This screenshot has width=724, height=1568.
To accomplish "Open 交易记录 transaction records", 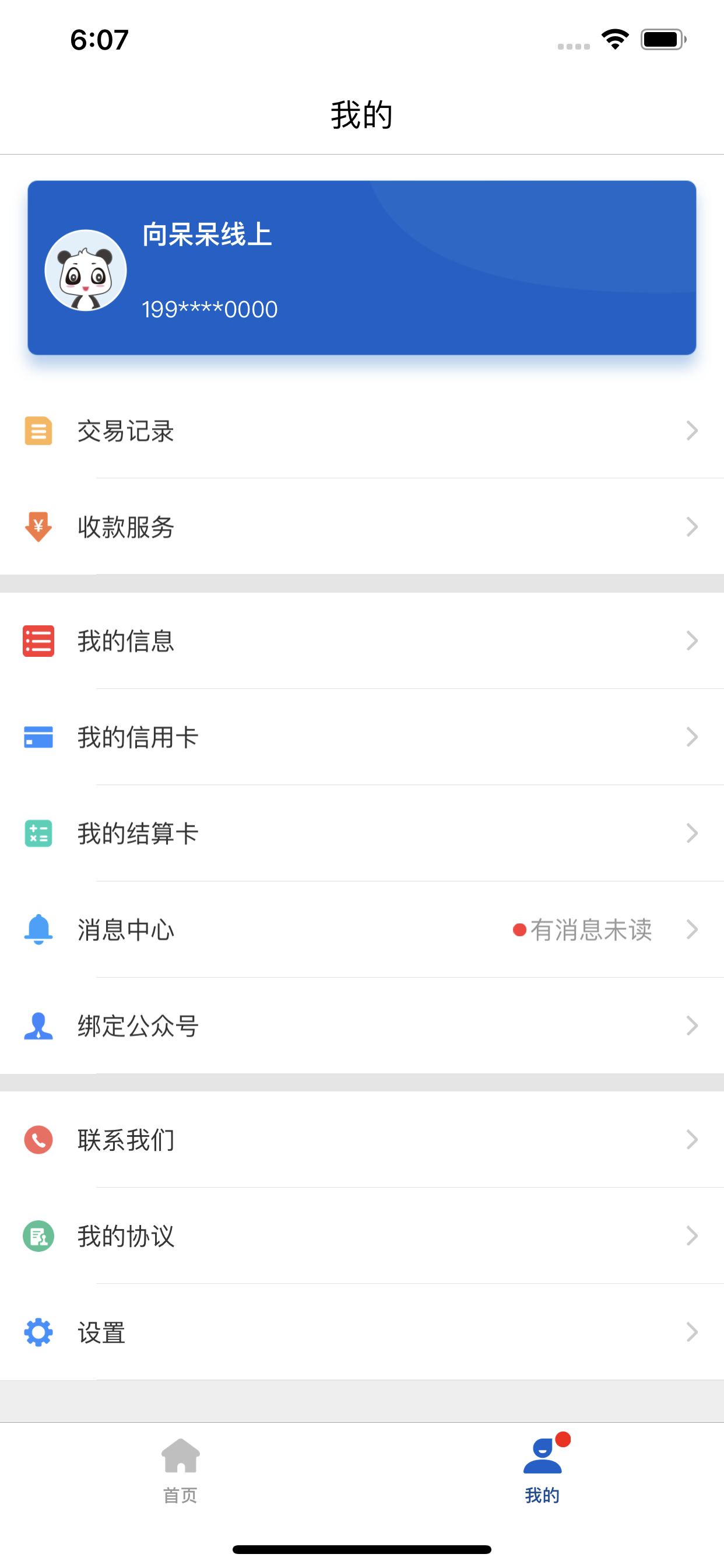I will [x=362, y=431].
